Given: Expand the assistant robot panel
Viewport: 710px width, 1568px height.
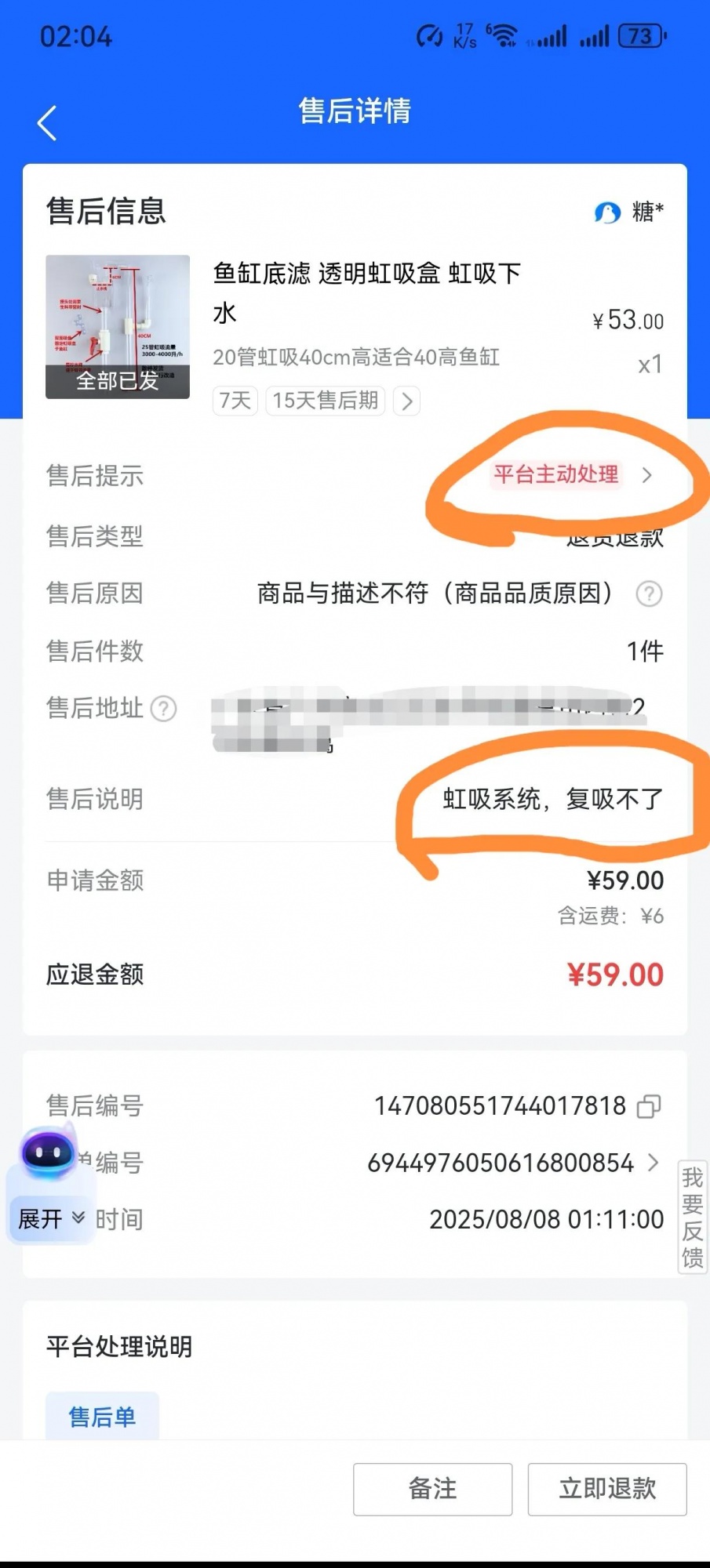Looking at the screenshot, I should (x=50, y=1218).
